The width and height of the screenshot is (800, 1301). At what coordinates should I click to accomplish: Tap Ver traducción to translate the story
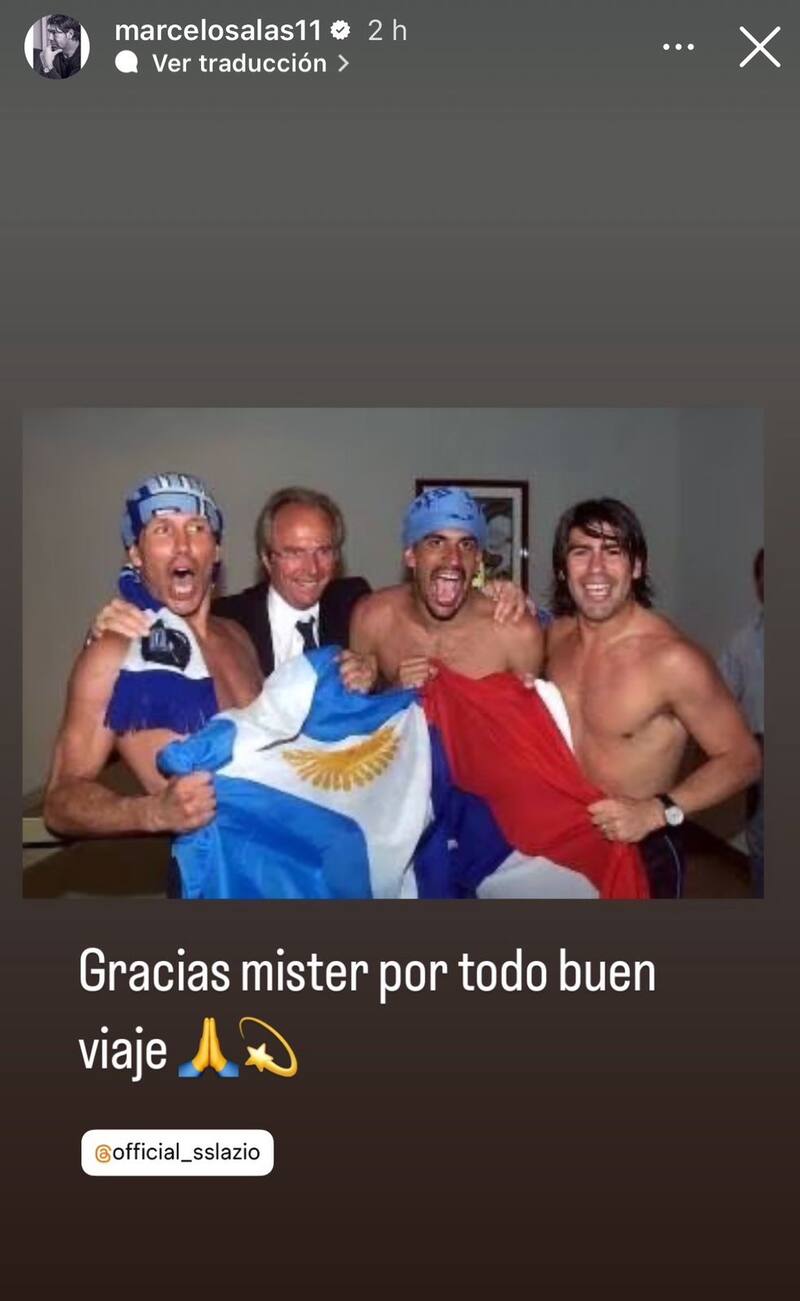[238, 63]
